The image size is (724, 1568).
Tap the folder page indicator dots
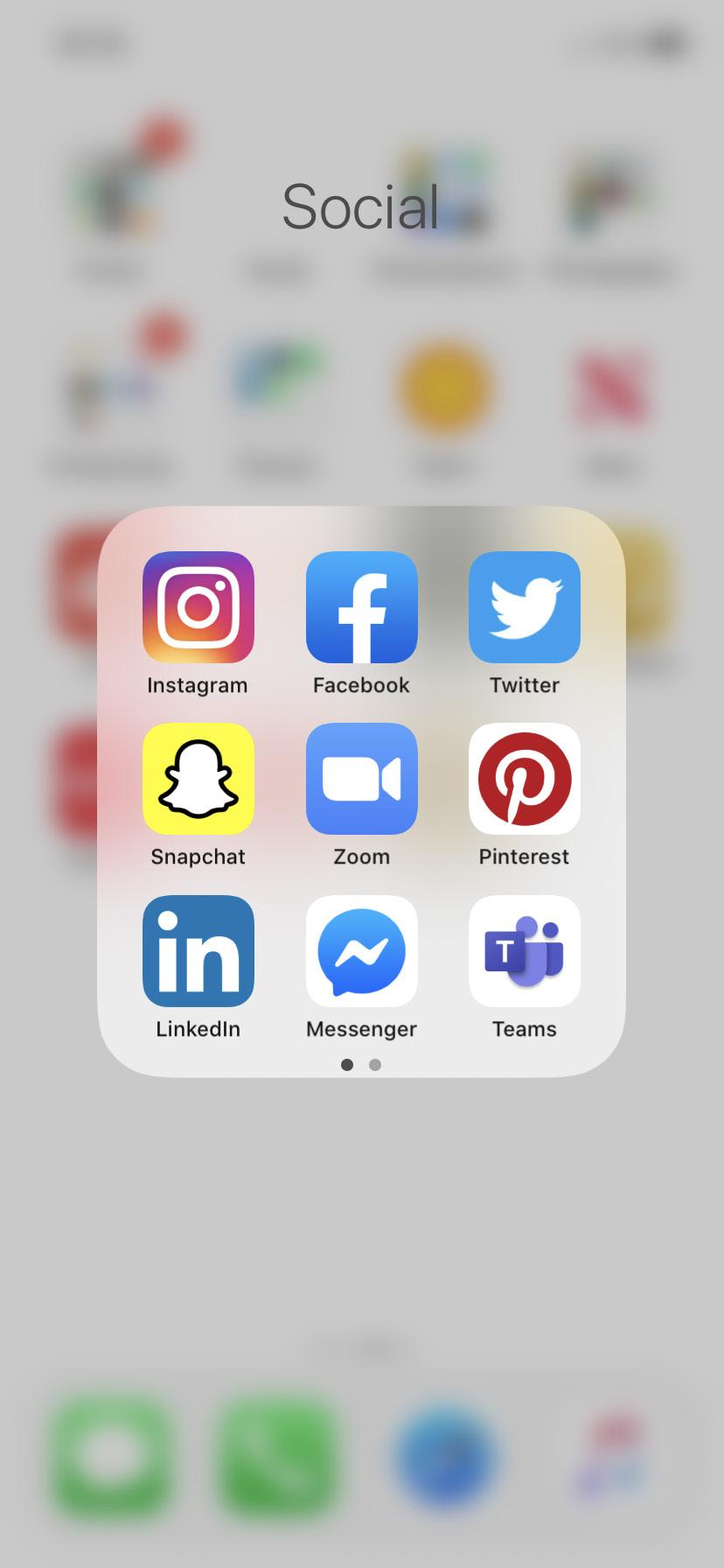click(x=361, y=1065)
